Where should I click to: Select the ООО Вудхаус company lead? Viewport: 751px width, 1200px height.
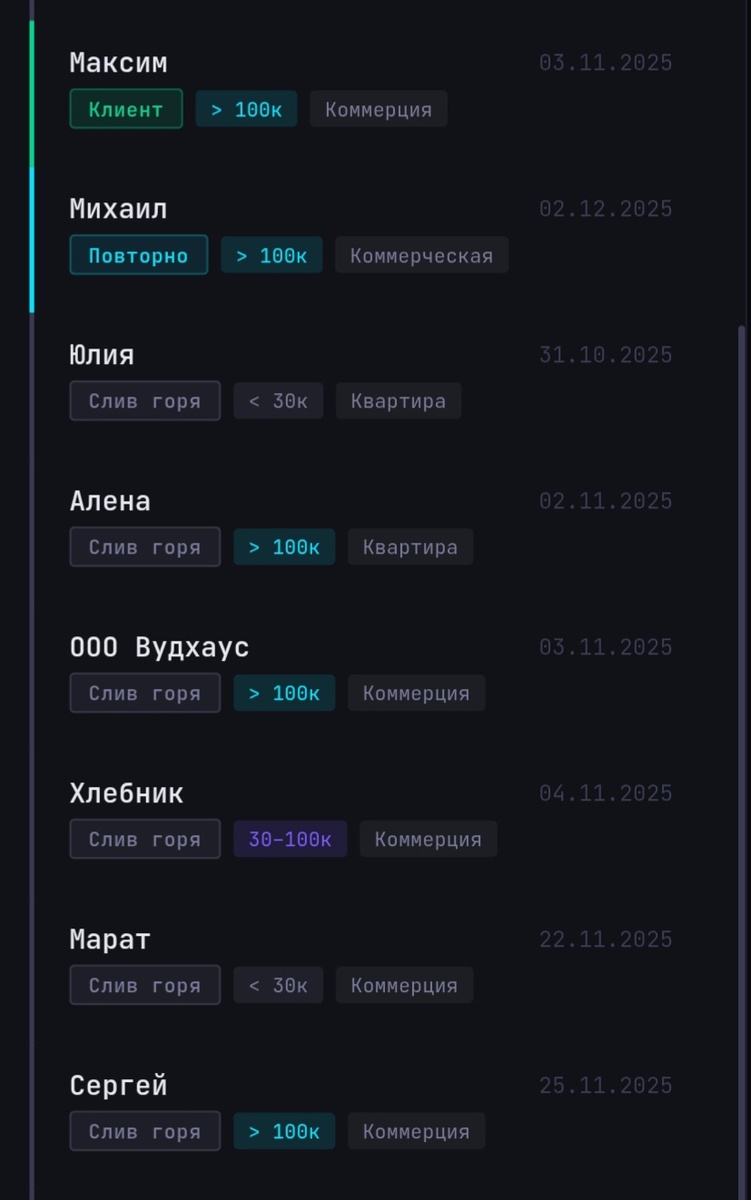(159, 646)
